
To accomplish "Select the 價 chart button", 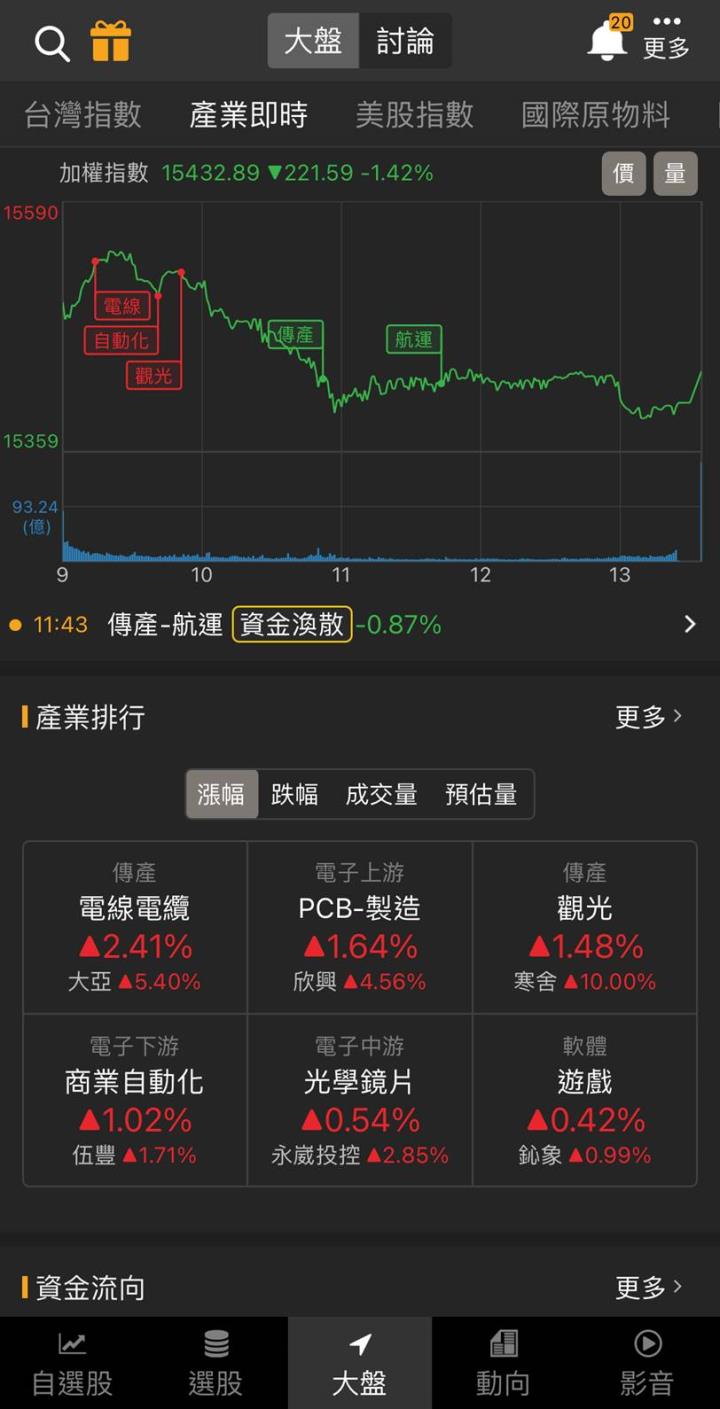I will (623, 174).
